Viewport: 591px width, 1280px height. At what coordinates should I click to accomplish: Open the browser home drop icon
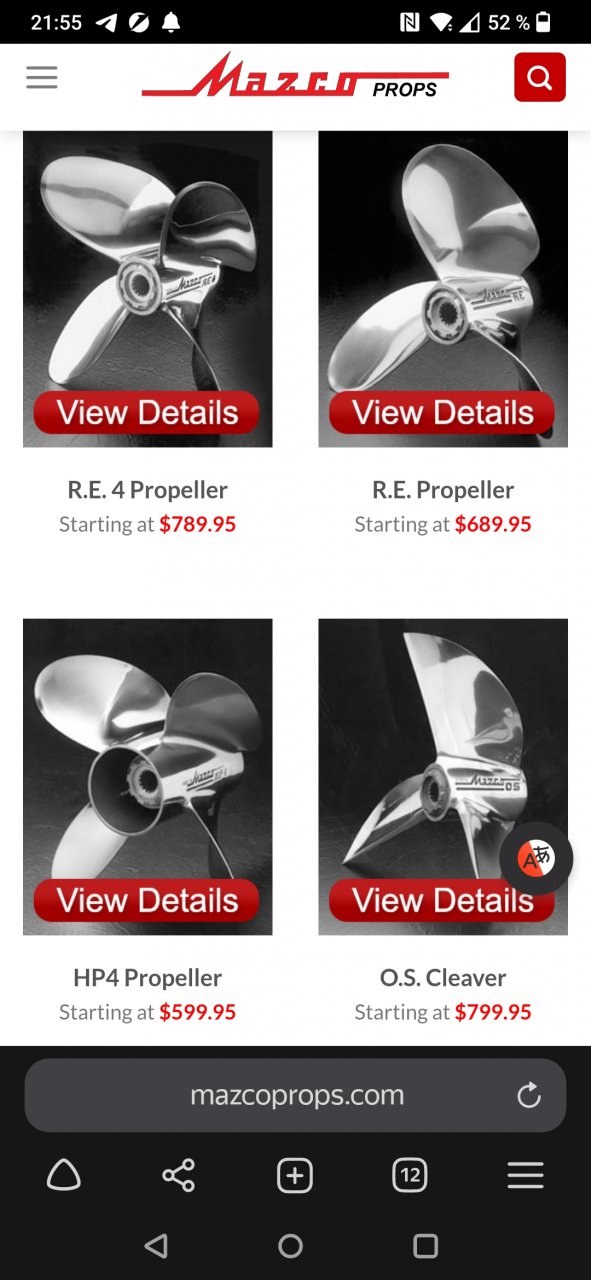64,1176
